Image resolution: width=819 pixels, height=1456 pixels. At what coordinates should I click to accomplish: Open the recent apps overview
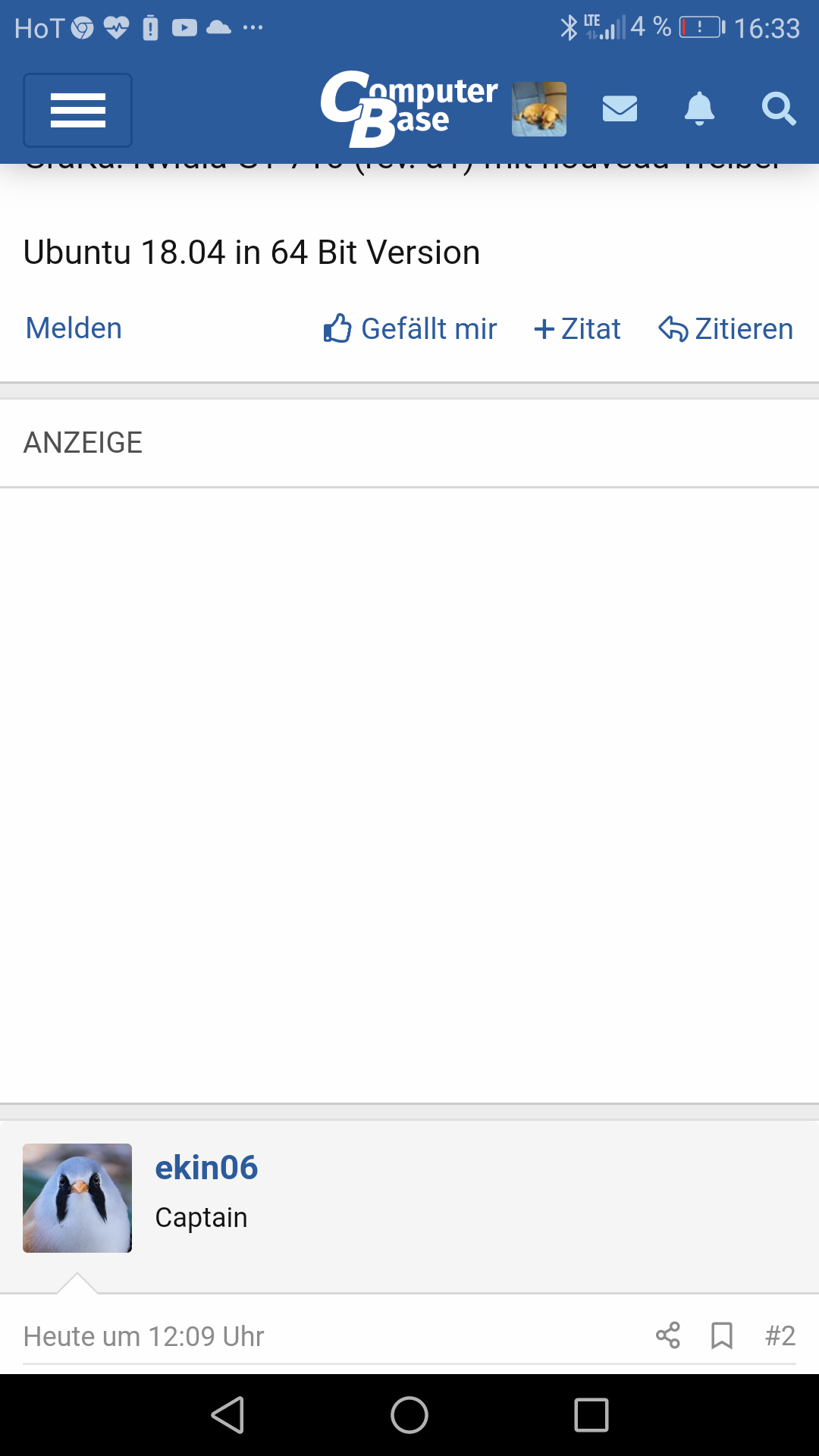point(591,1415)
